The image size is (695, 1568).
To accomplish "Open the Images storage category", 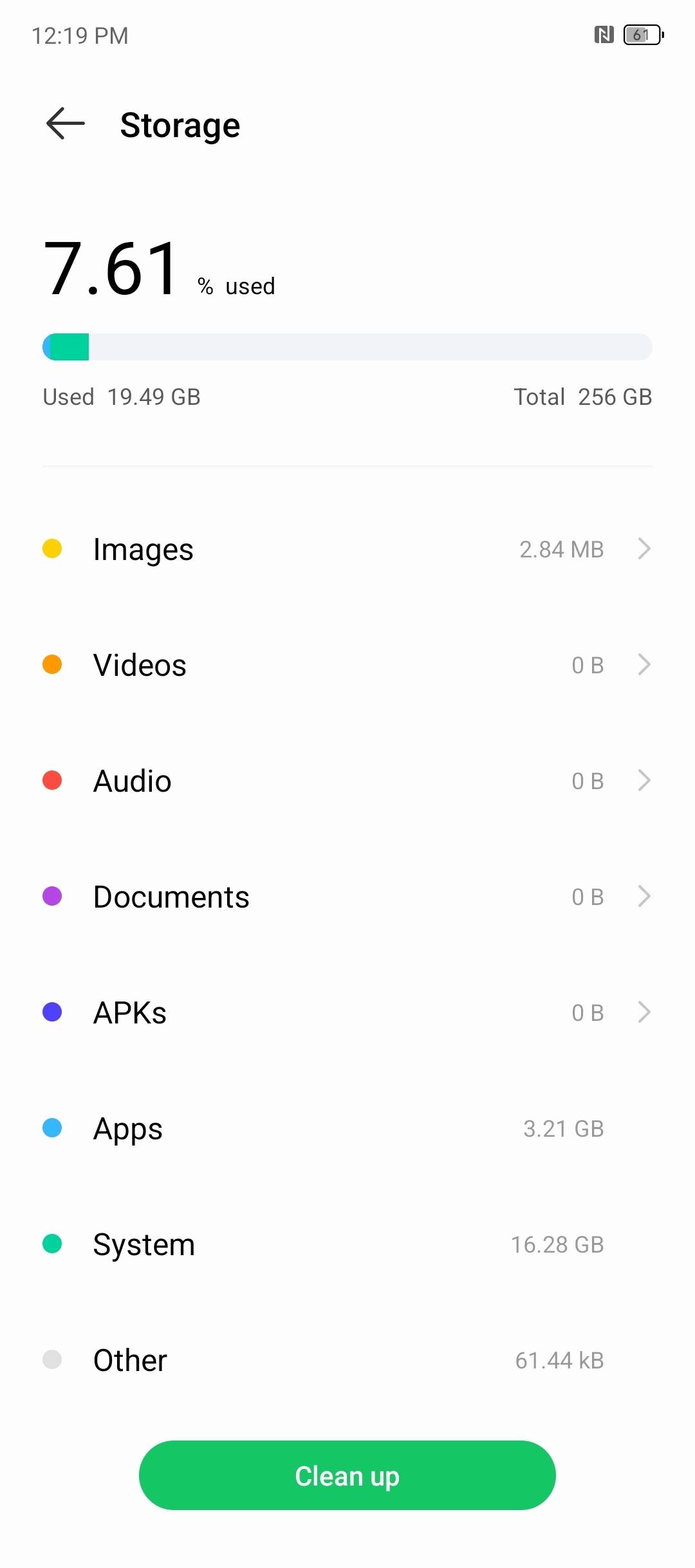I will [347, 549].
